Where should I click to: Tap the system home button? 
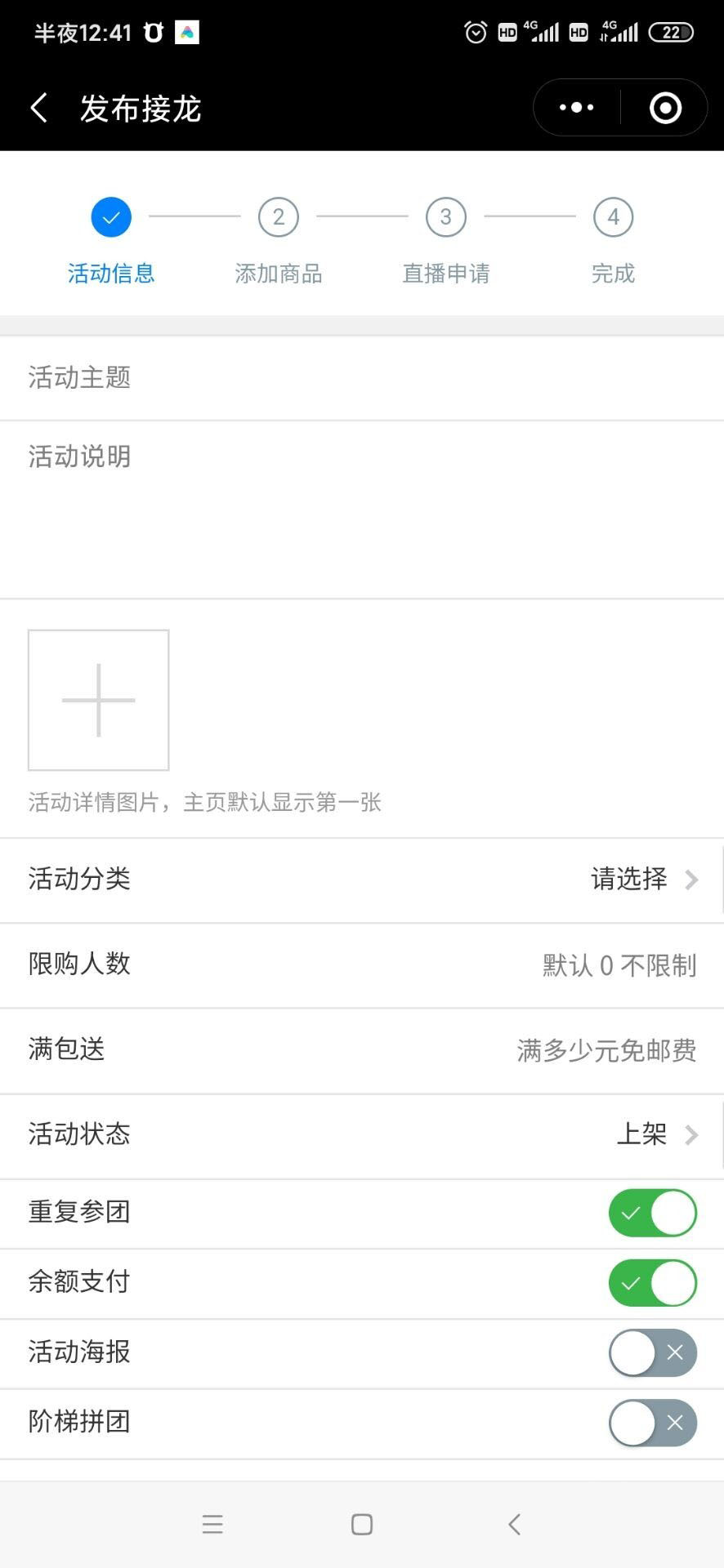point(362,1524)
